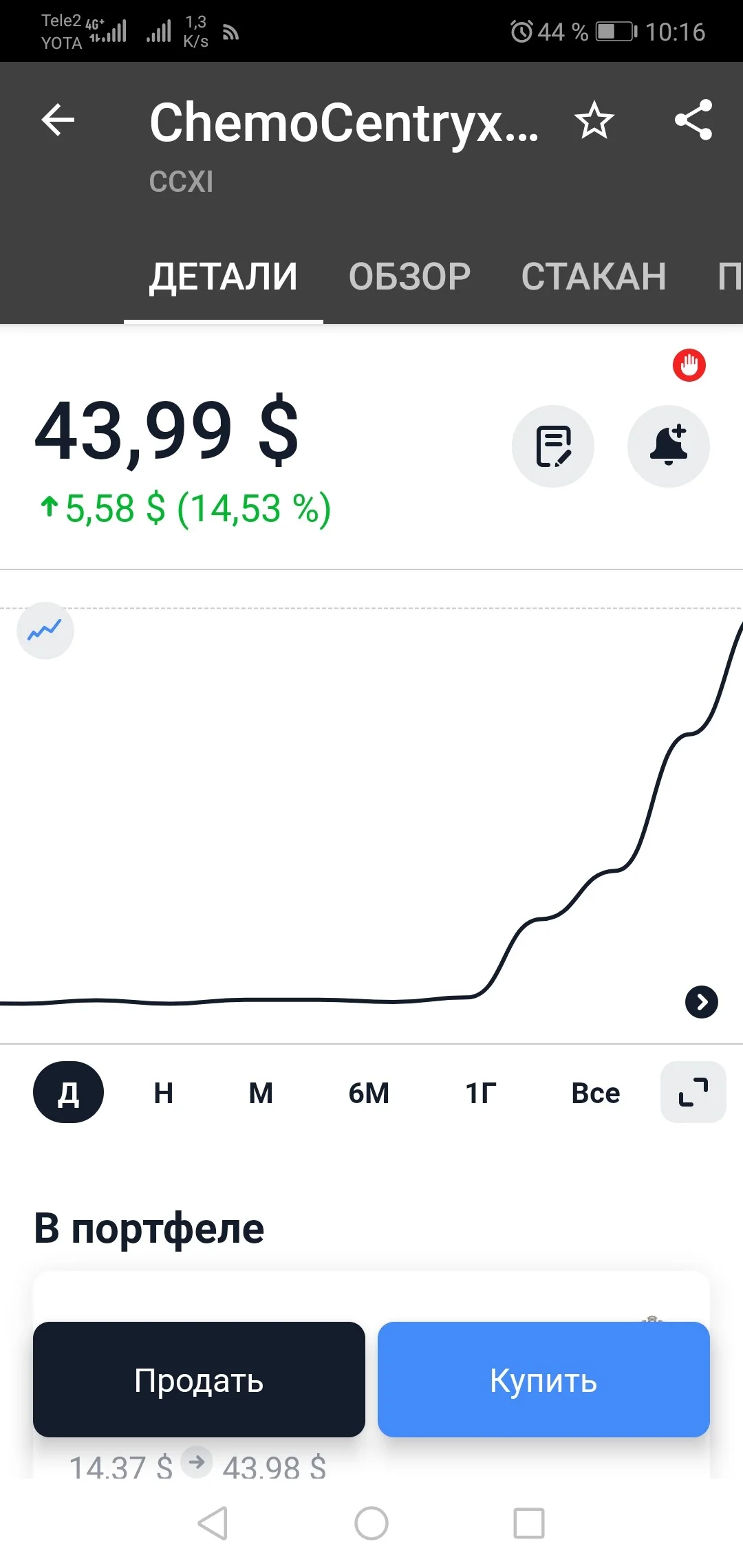Tap the chart's right arrow button
743x1568 pixels.
(702, 1002)
